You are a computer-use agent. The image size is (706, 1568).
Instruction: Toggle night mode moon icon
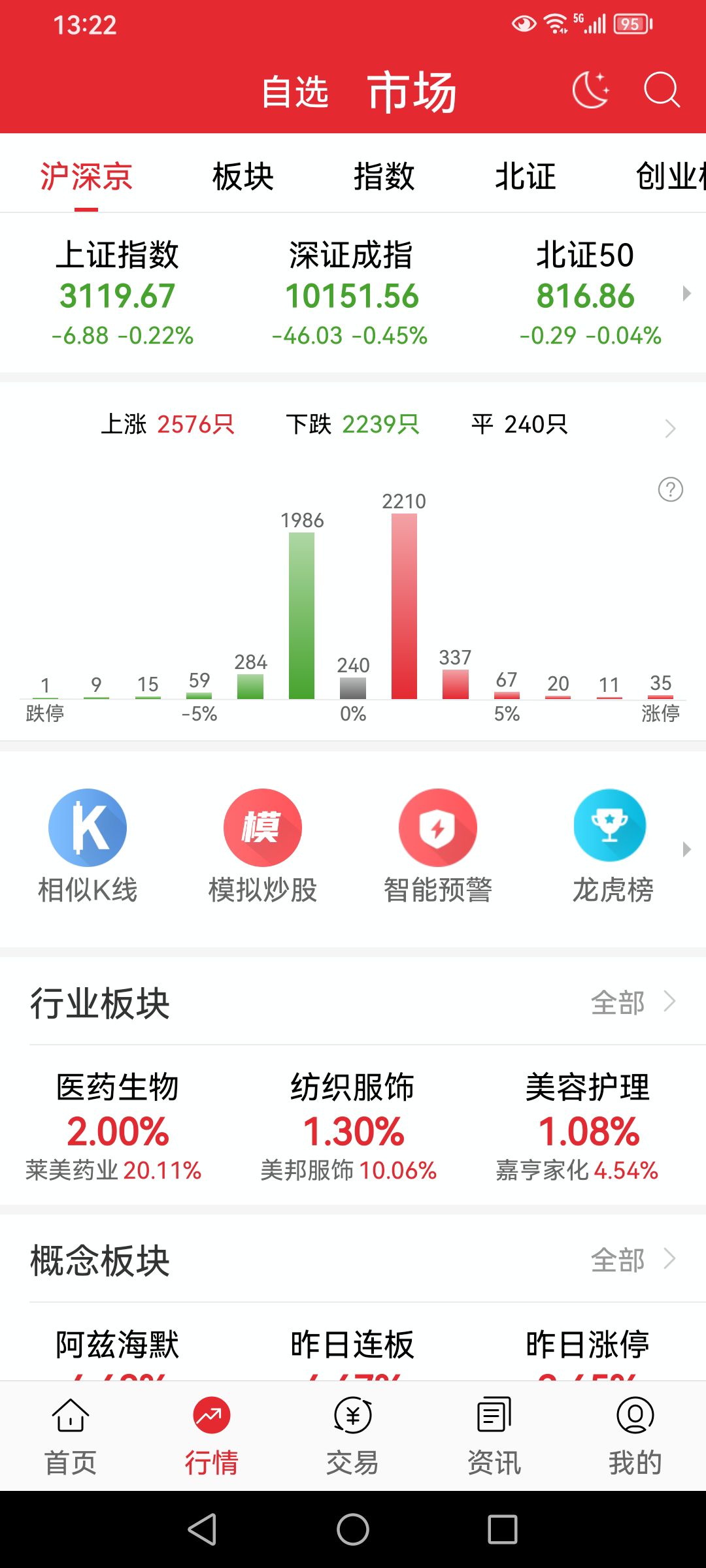[591, 90]
